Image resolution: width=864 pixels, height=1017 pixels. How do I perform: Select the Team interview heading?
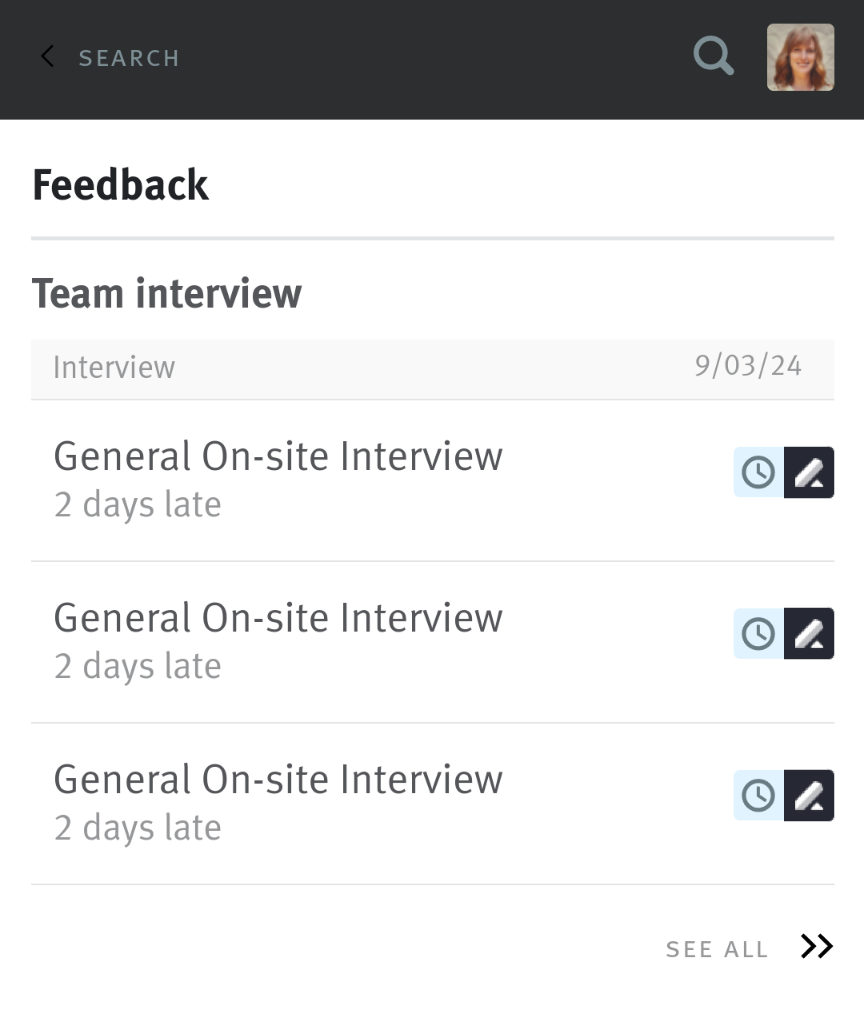(167, 293)
